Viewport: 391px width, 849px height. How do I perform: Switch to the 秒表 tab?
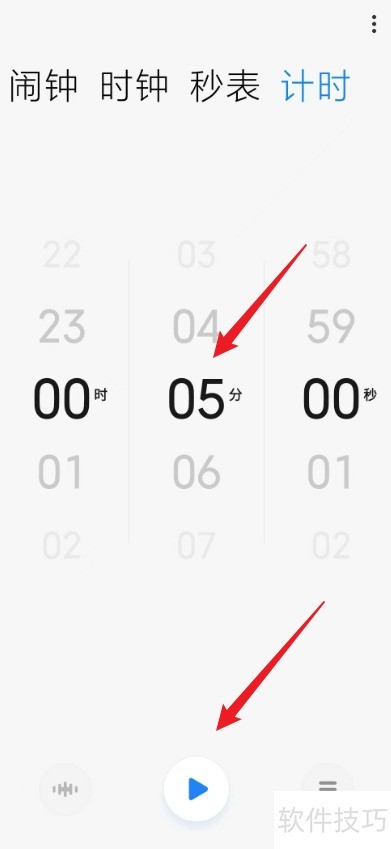point(225,86)
